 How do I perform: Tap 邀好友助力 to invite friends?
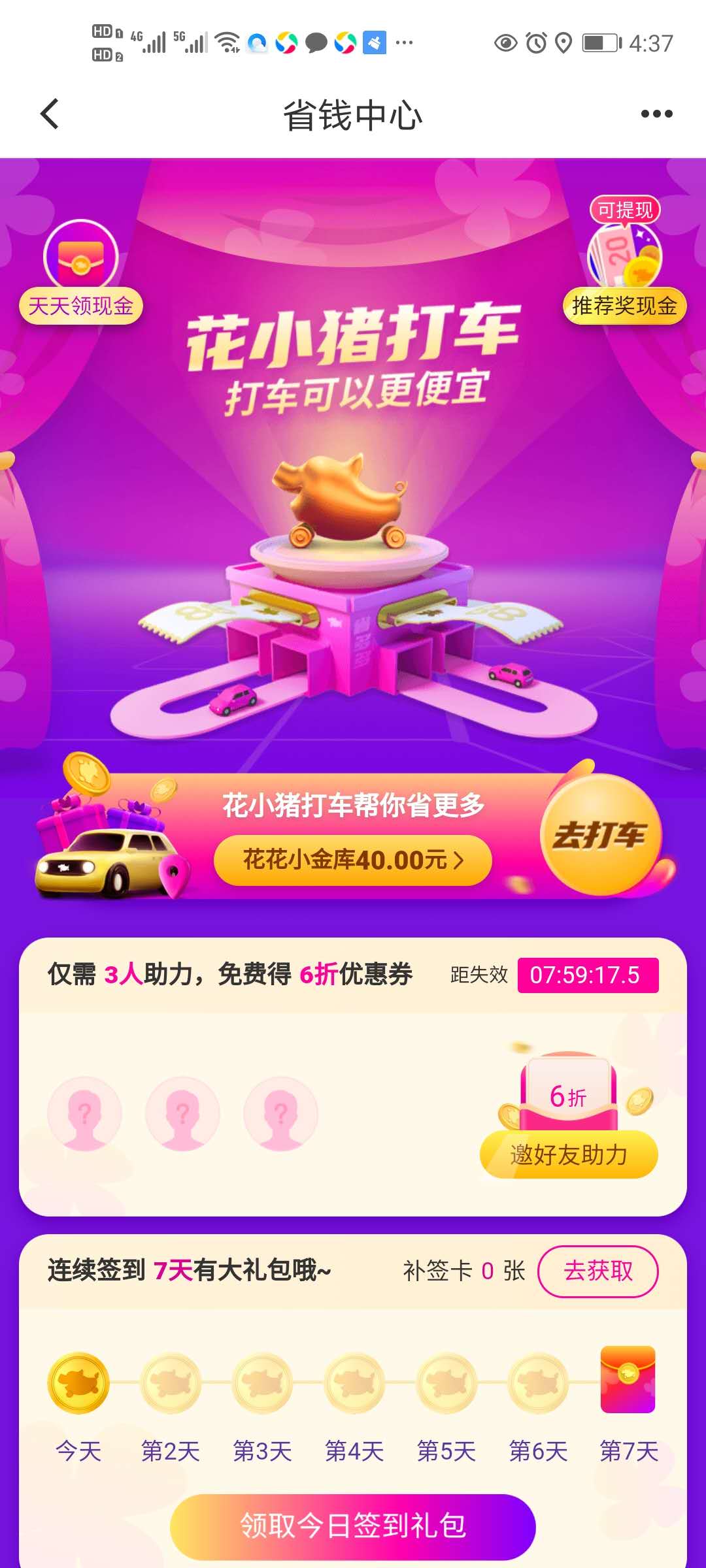point(569,1154)
